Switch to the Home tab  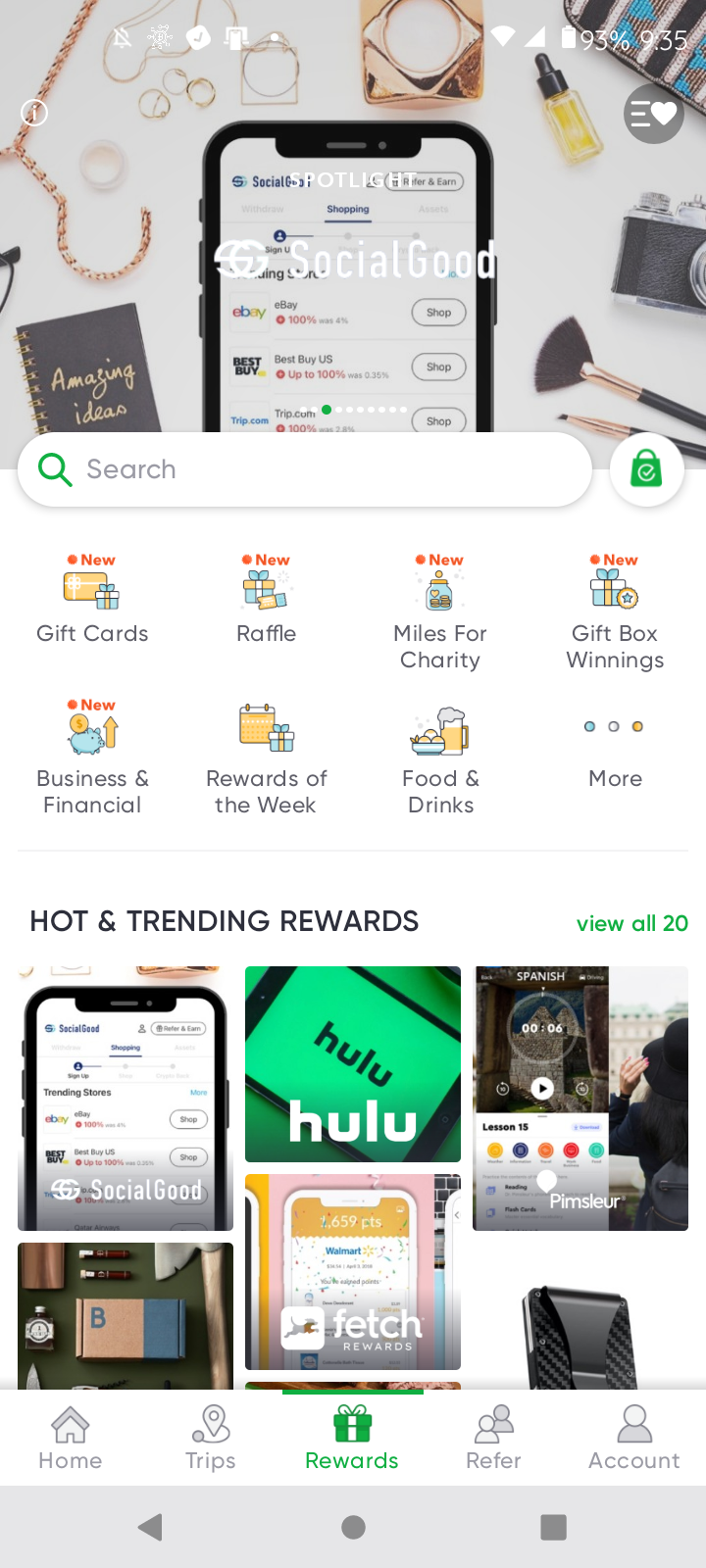click(x=71, y=1438)
